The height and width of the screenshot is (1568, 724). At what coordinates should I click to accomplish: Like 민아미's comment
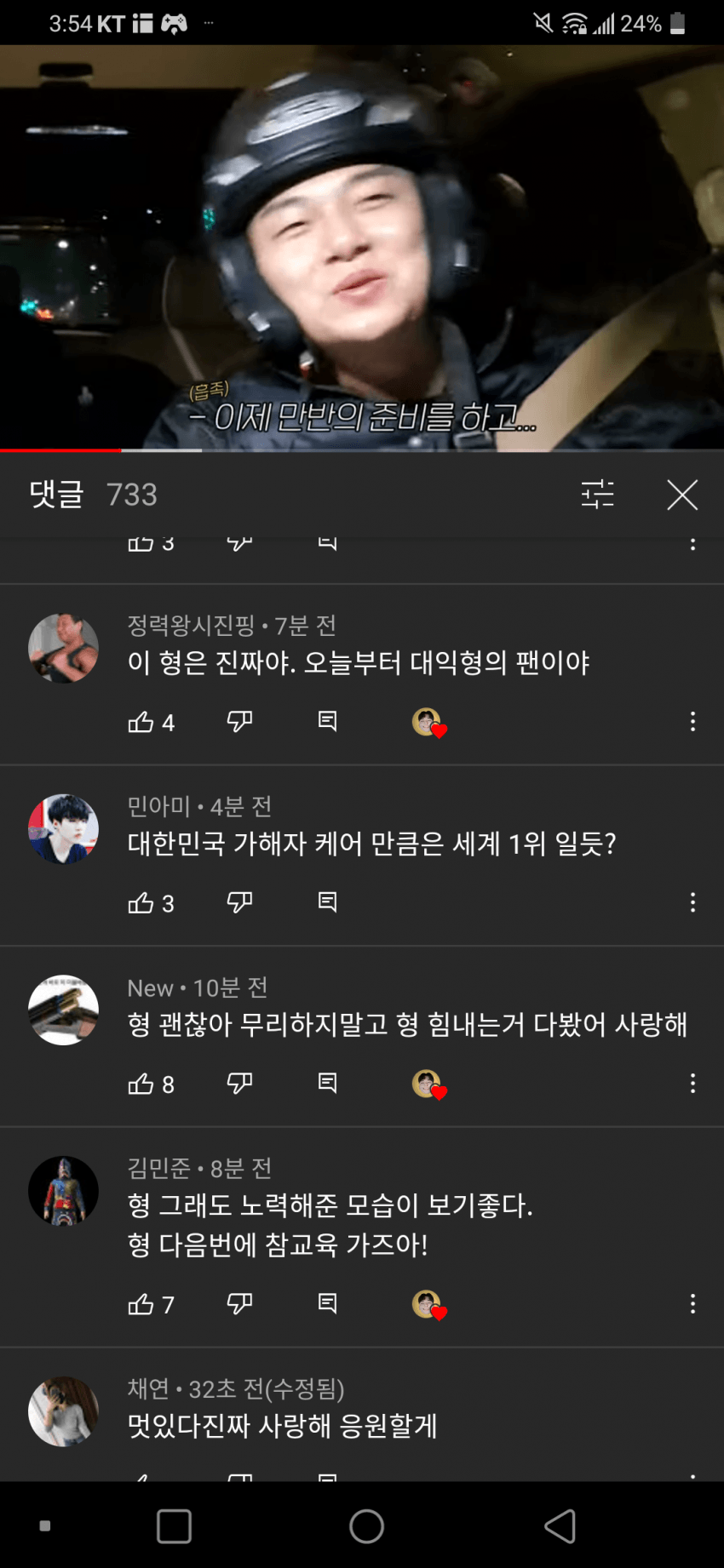141,902
